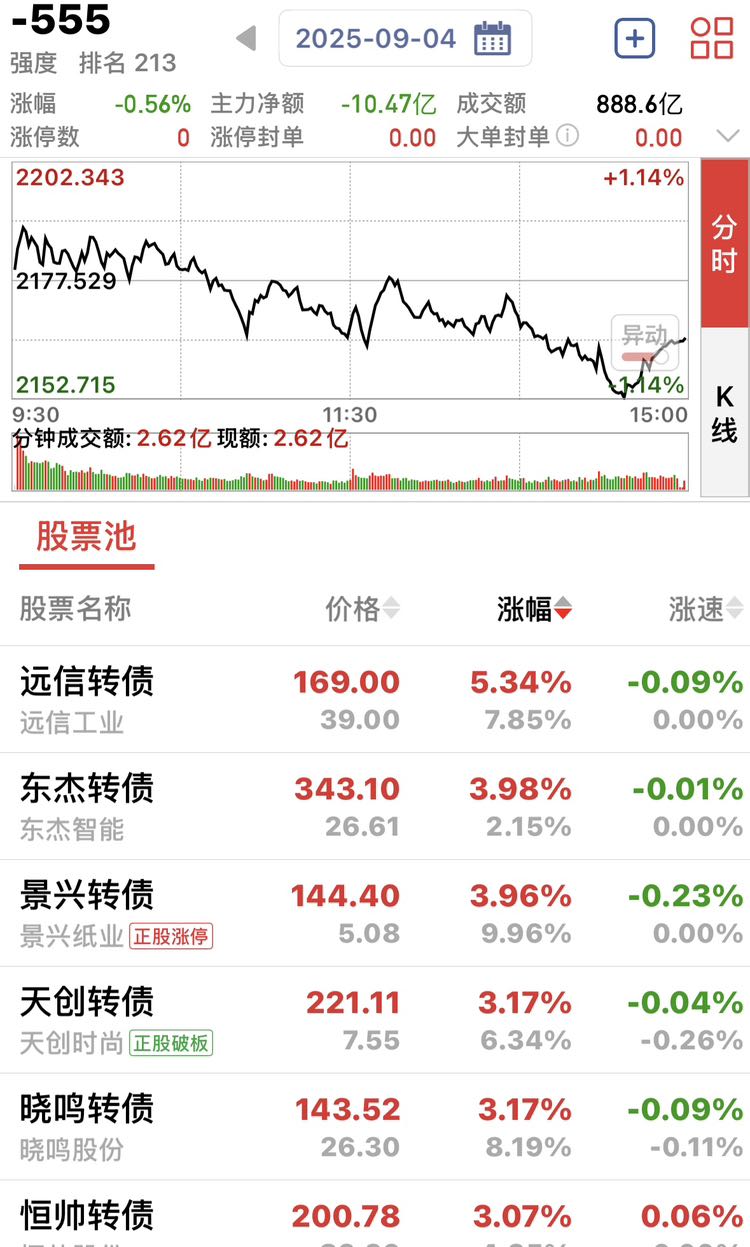Open the date picker showing 2025-09-04
Image resolution: width=750 pixels, height=1247 pixels.
tap(405, 39)
